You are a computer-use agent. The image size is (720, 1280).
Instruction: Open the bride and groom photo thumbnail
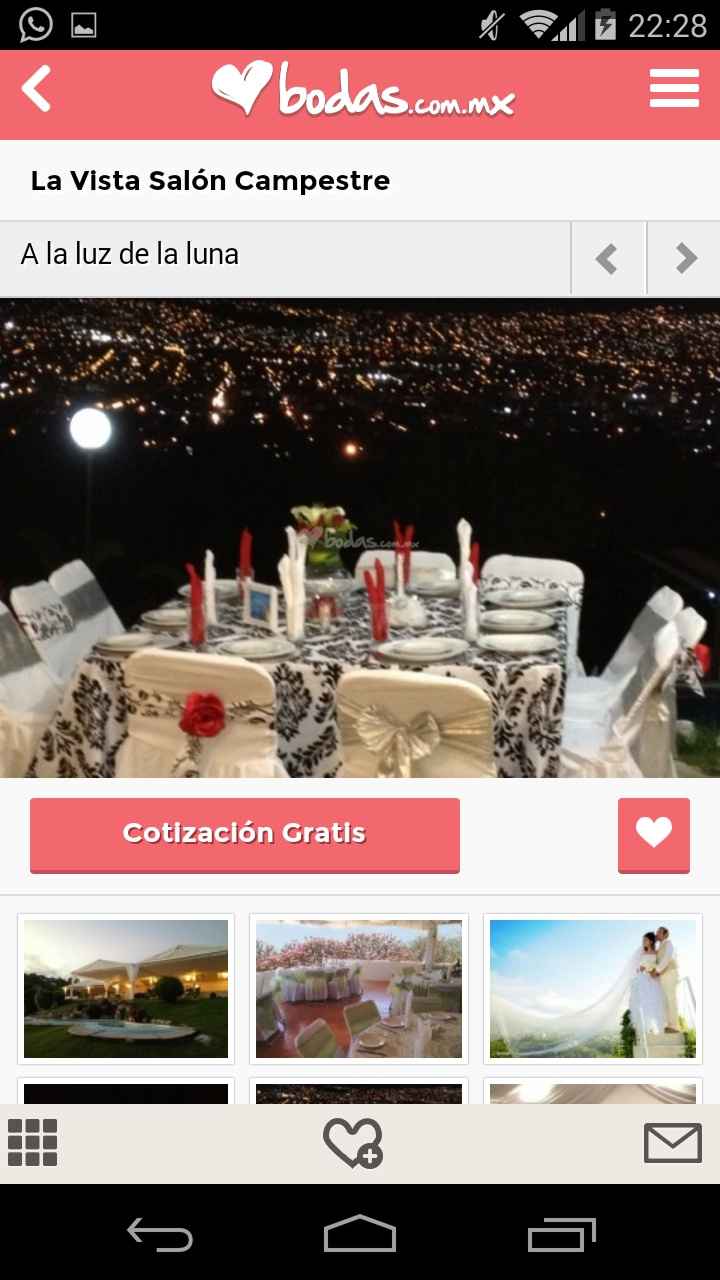pos(592,988)
